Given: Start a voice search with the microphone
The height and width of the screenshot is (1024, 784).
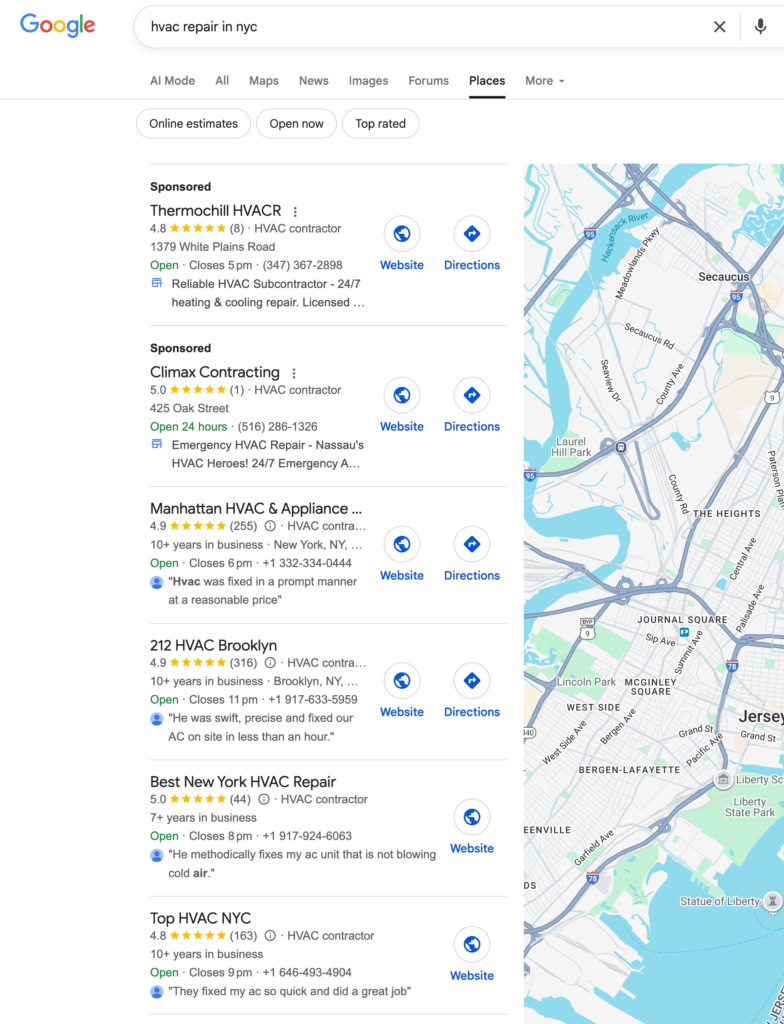Looking at the screenshot, I should (x=761, y=27).
